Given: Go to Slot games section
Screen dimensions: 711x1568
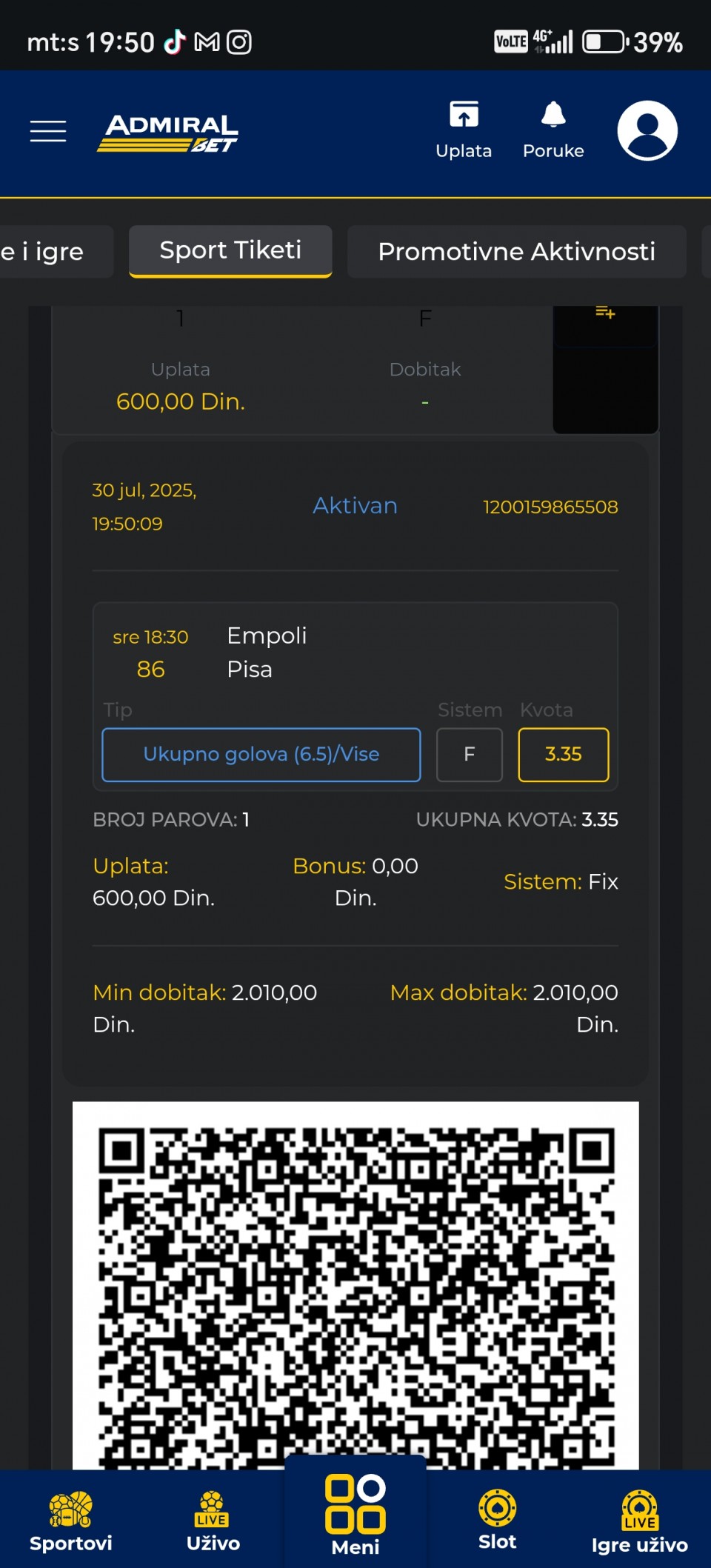Looking at the screenshot, I should [x=497, y=1521].
